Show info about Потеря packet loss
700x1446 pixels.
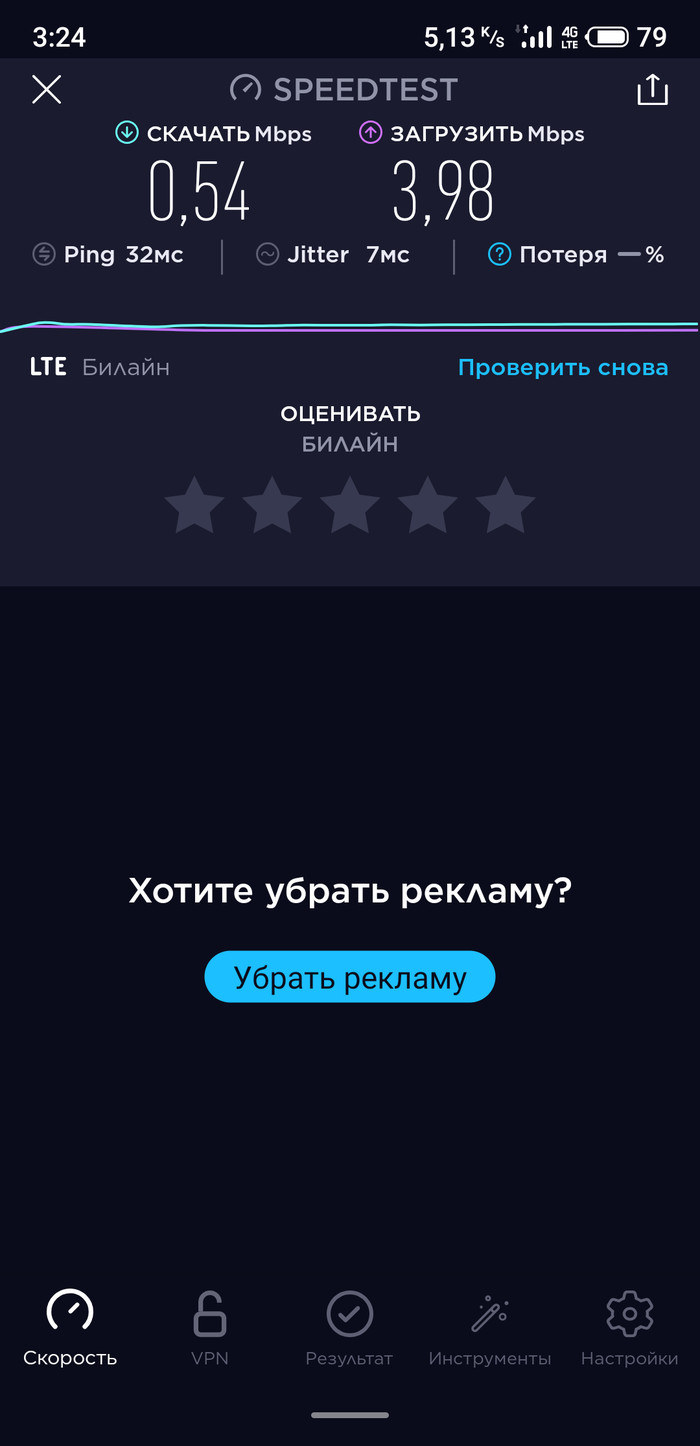click(499, 255)
